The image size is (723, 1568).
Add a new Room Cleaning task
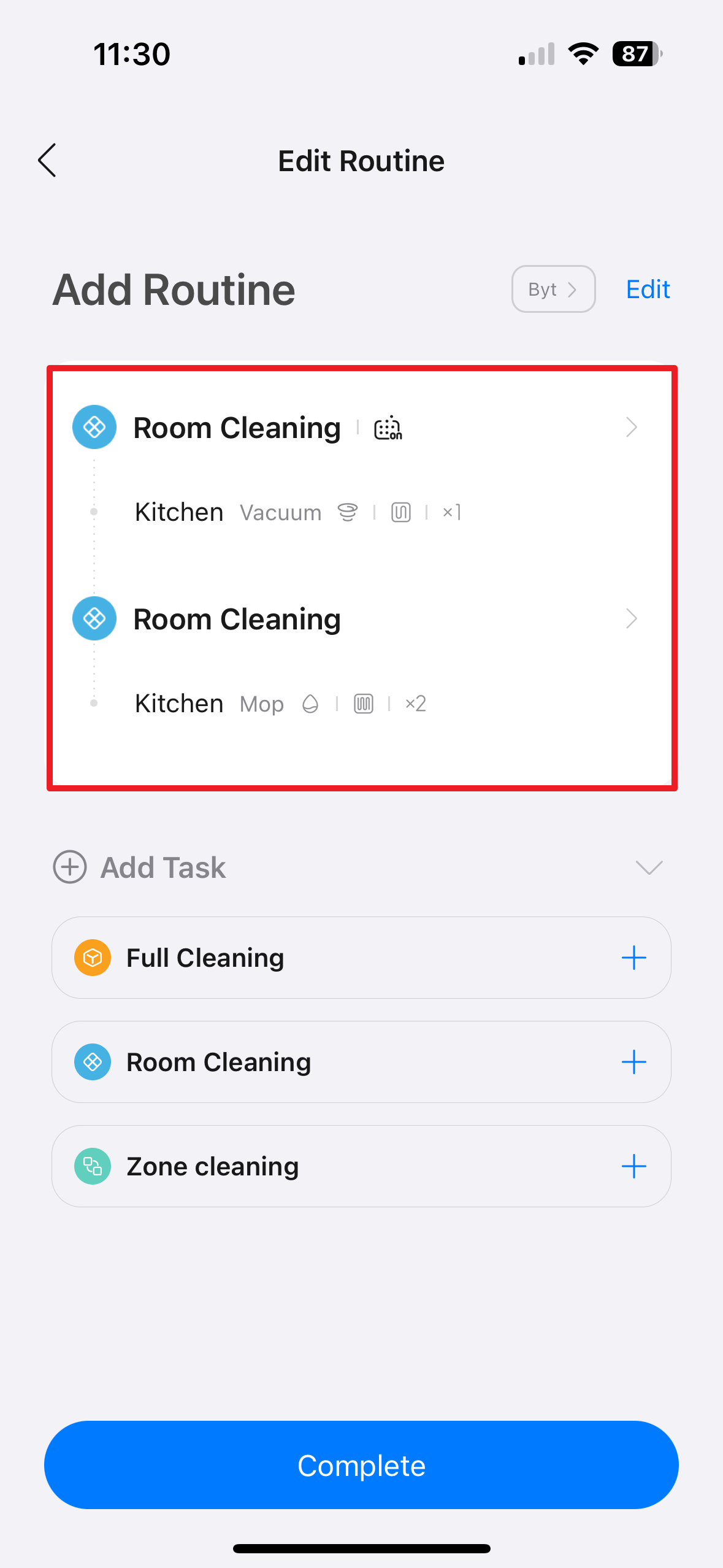click(x=633, y=1062)
